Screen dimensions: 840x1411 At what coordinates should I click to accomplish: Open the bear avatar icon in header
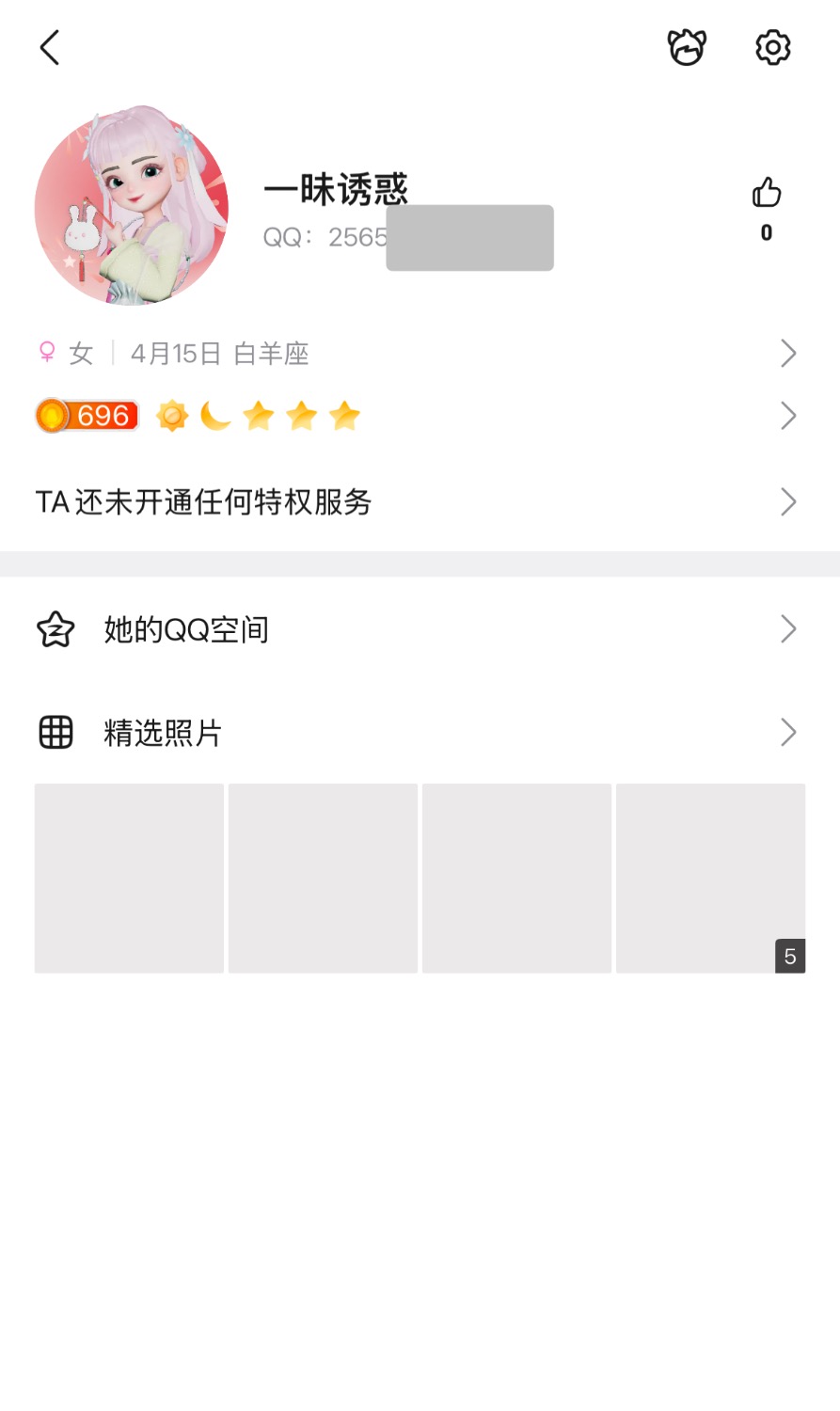[687, 47]
